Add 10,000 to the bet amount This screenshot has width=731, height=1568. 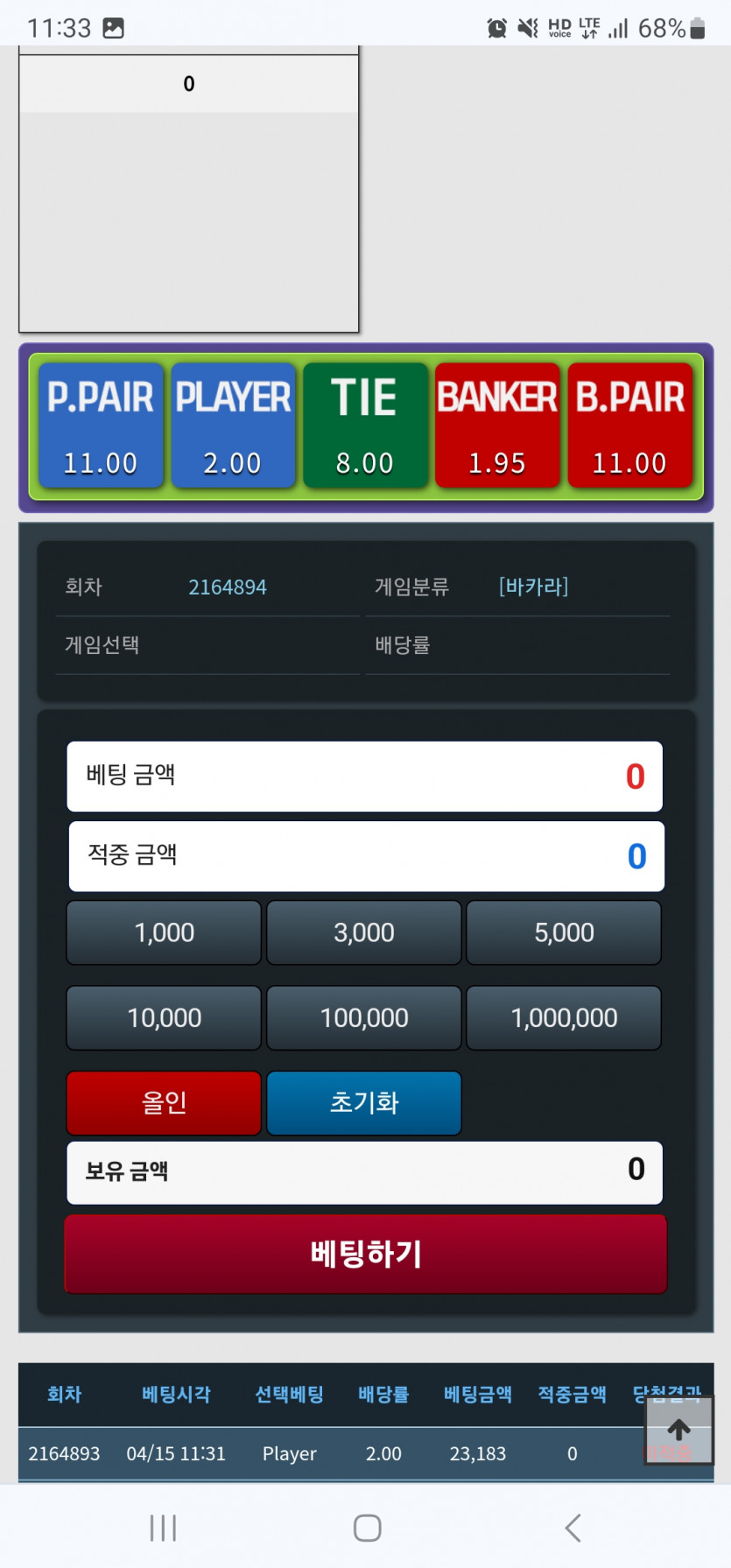(164, 1018)
